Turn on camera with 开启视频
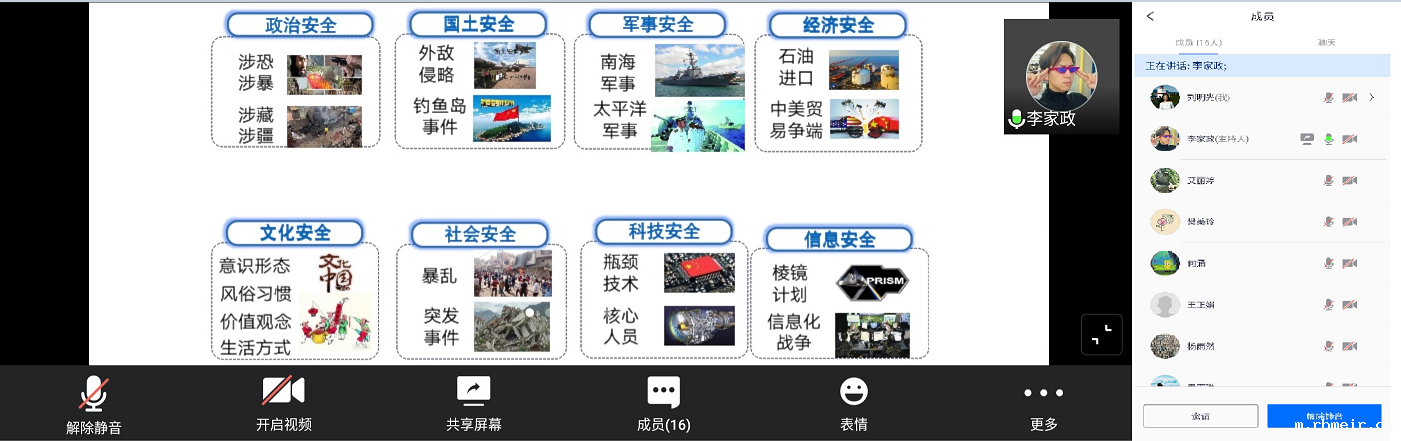The width and height of the screenshot is (1401, 441). pyautogui.click(x=283, y=404)
